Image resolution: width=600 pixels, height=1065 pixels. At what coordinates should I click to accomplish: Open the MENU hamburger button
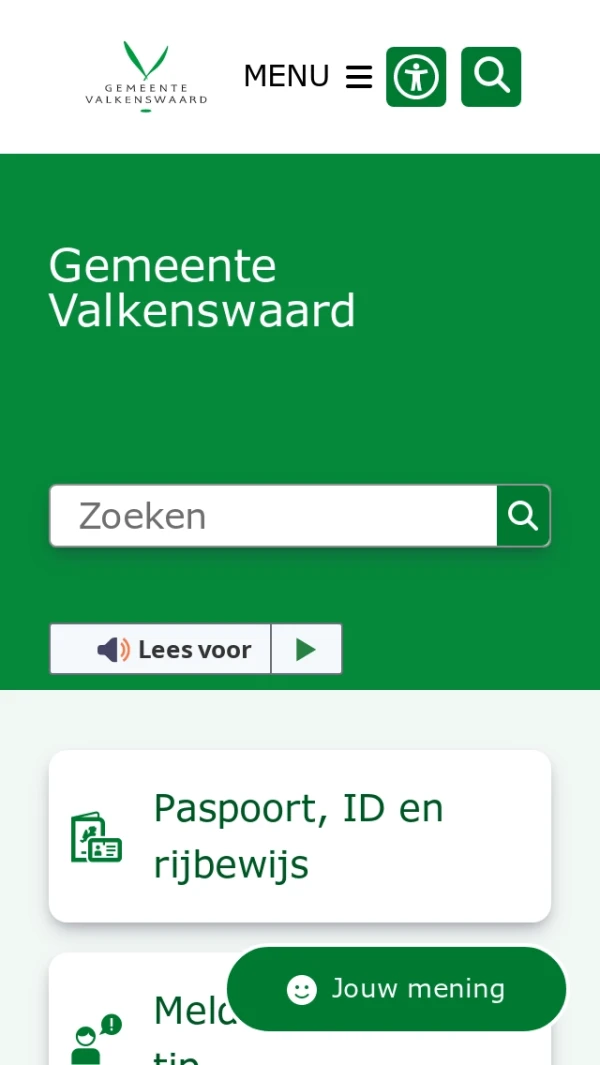click(x=307, y=76)
